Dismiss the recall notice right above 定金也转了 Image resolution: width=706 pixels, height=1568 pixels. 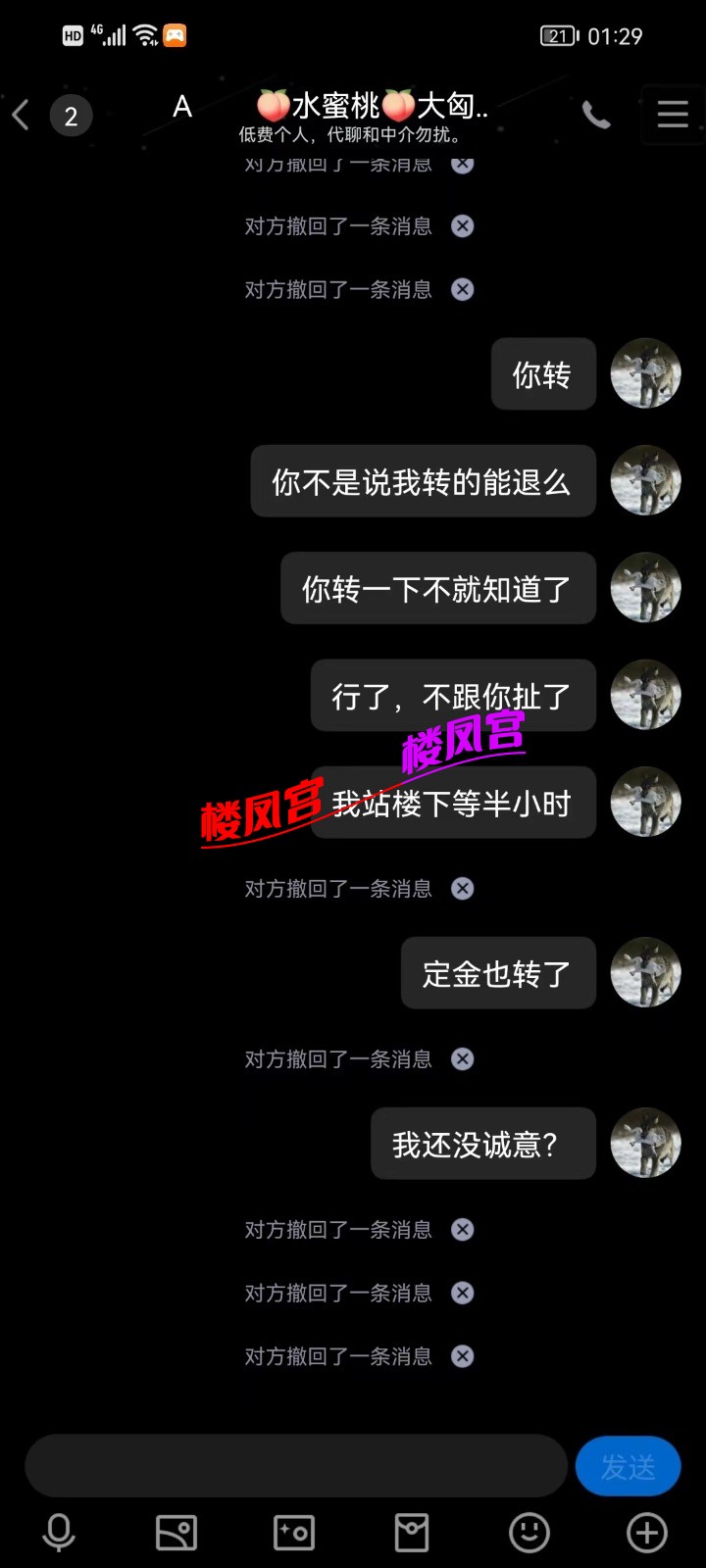pos(462,889)
